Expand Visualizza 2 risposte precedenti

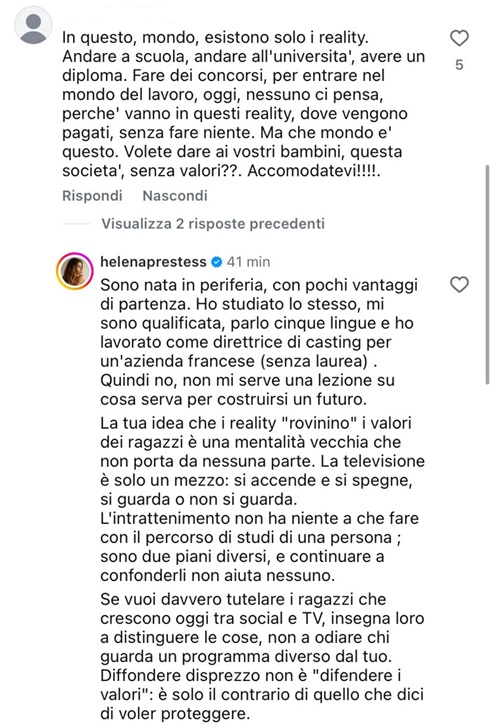[213, 224]
